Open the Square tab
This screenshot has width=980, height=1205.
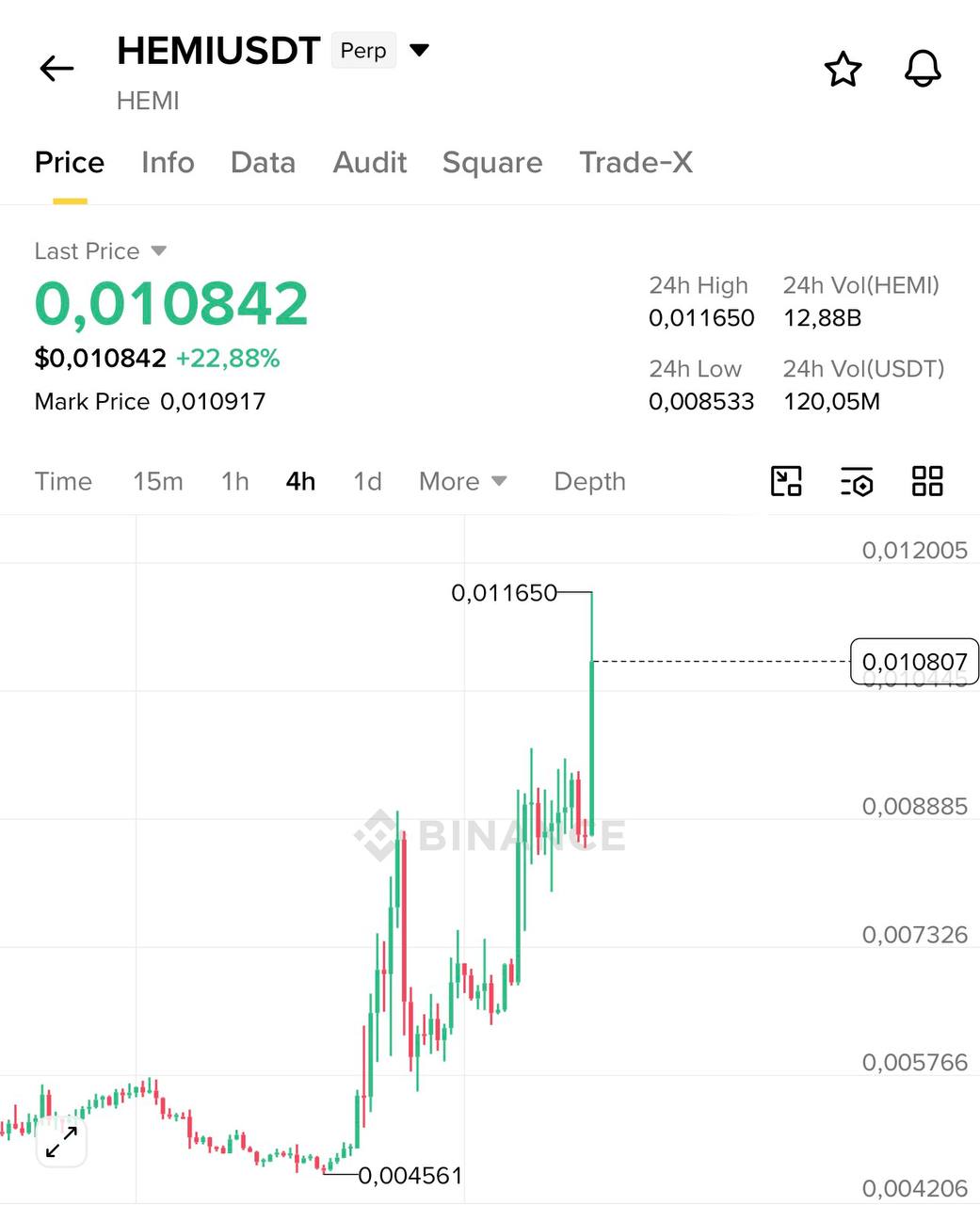pyautogui.click(x=492, y=162)
